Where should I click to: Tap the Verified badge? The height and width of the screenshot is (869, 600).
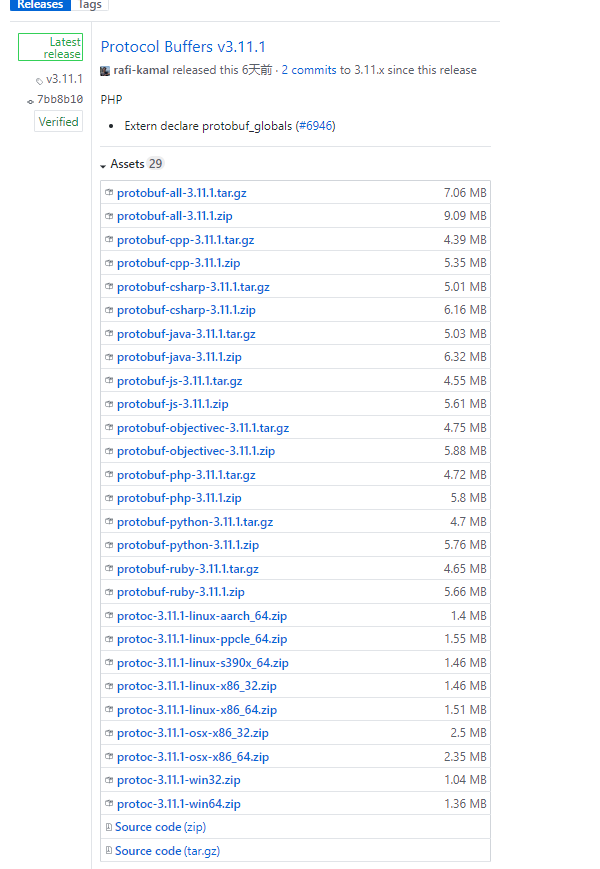click(x=58, y=122)
